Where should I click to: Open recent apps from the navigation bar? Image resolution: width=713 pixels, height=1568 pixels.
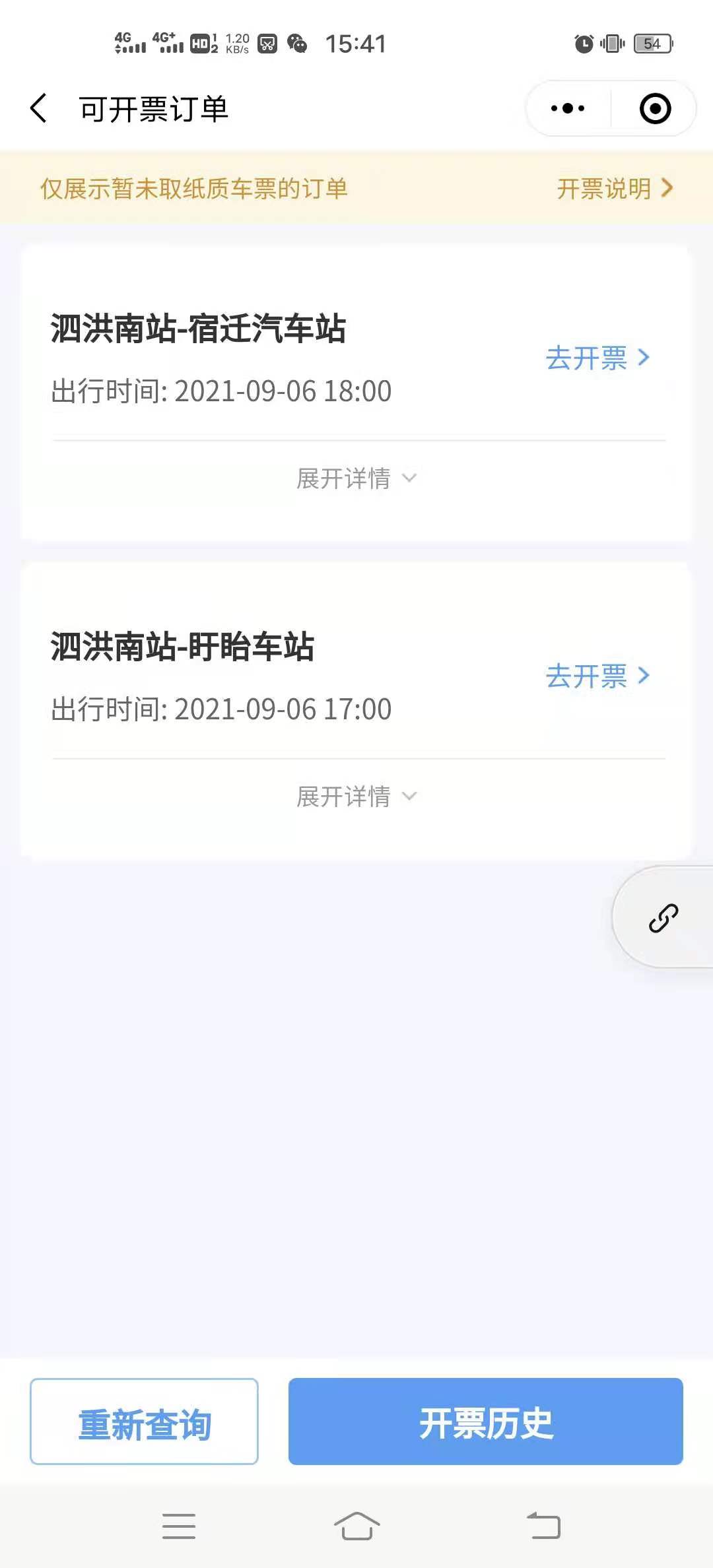tap(179, 1526)
